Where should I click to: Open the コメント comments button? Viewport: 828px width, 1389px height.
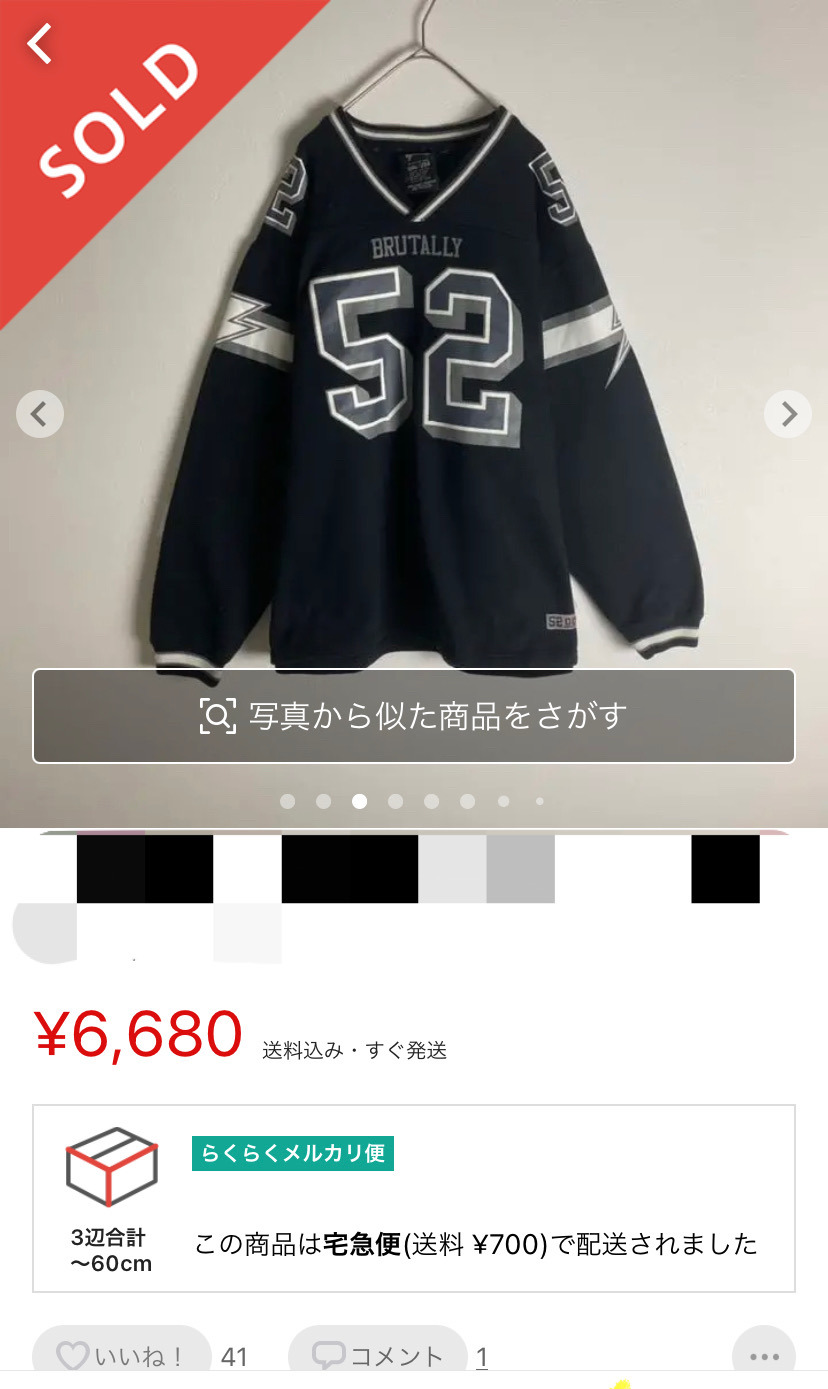coord(378,1356)
